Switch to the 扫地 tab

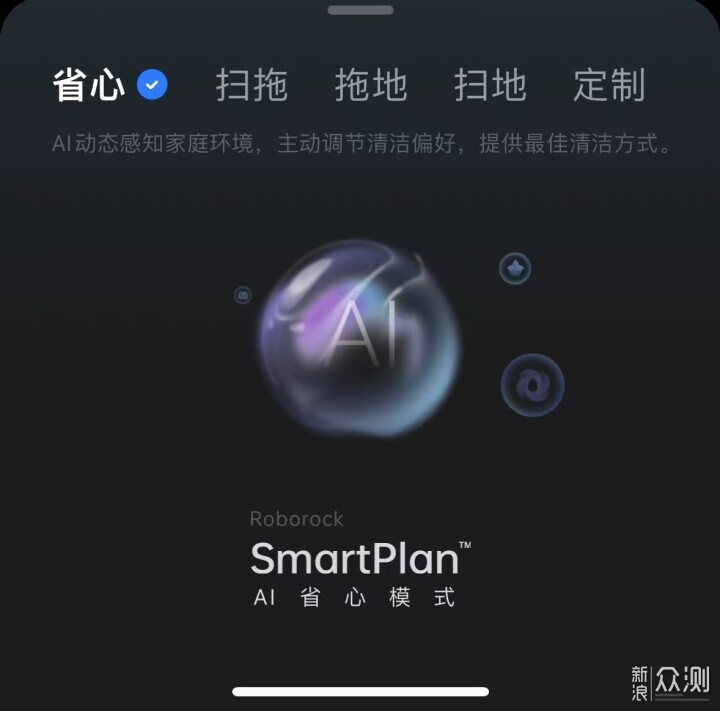pyautogui.click(x=490, y=86)
